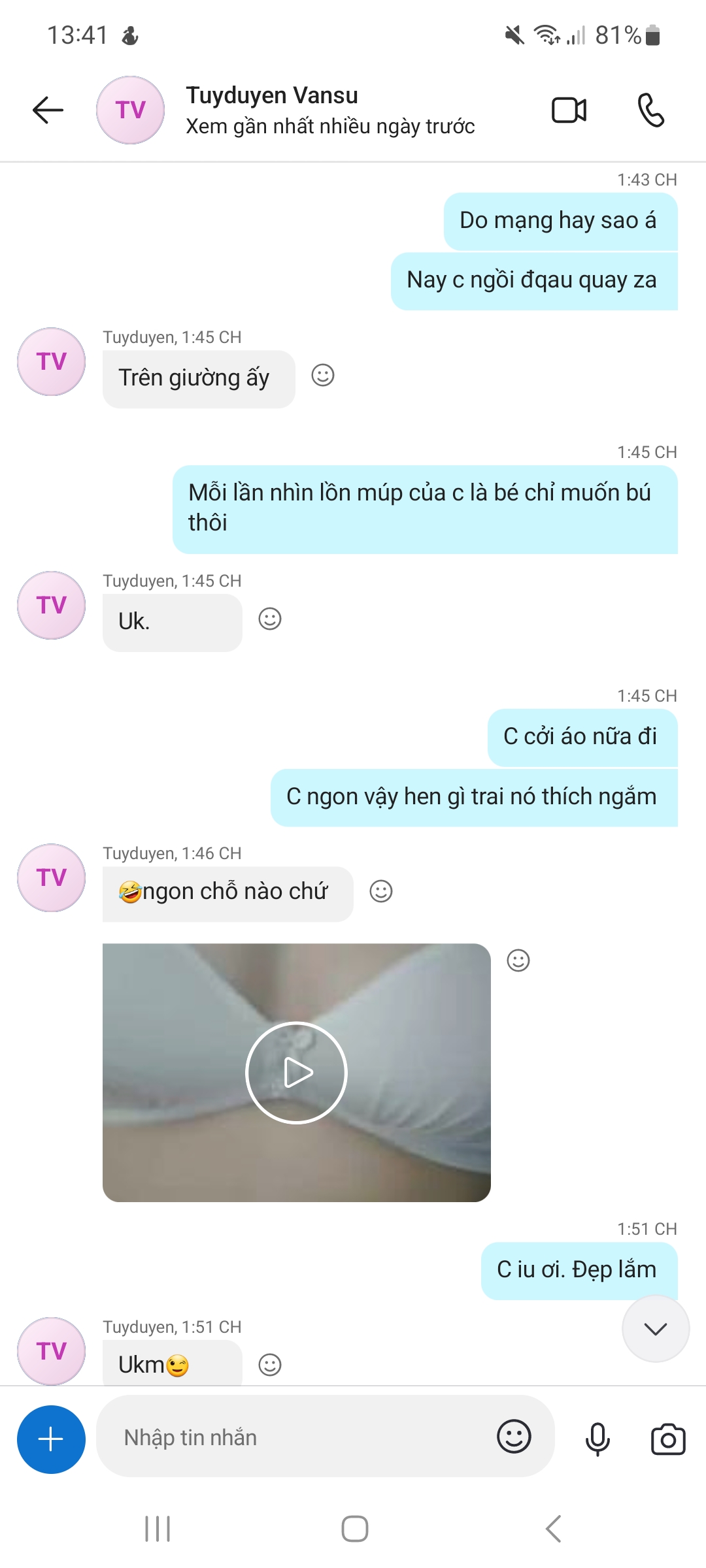Image resolution: width=706 pixels, height=1568 pixels.
Task: Record a voice message with the microphone
Action: click(x=597, y=1439)
